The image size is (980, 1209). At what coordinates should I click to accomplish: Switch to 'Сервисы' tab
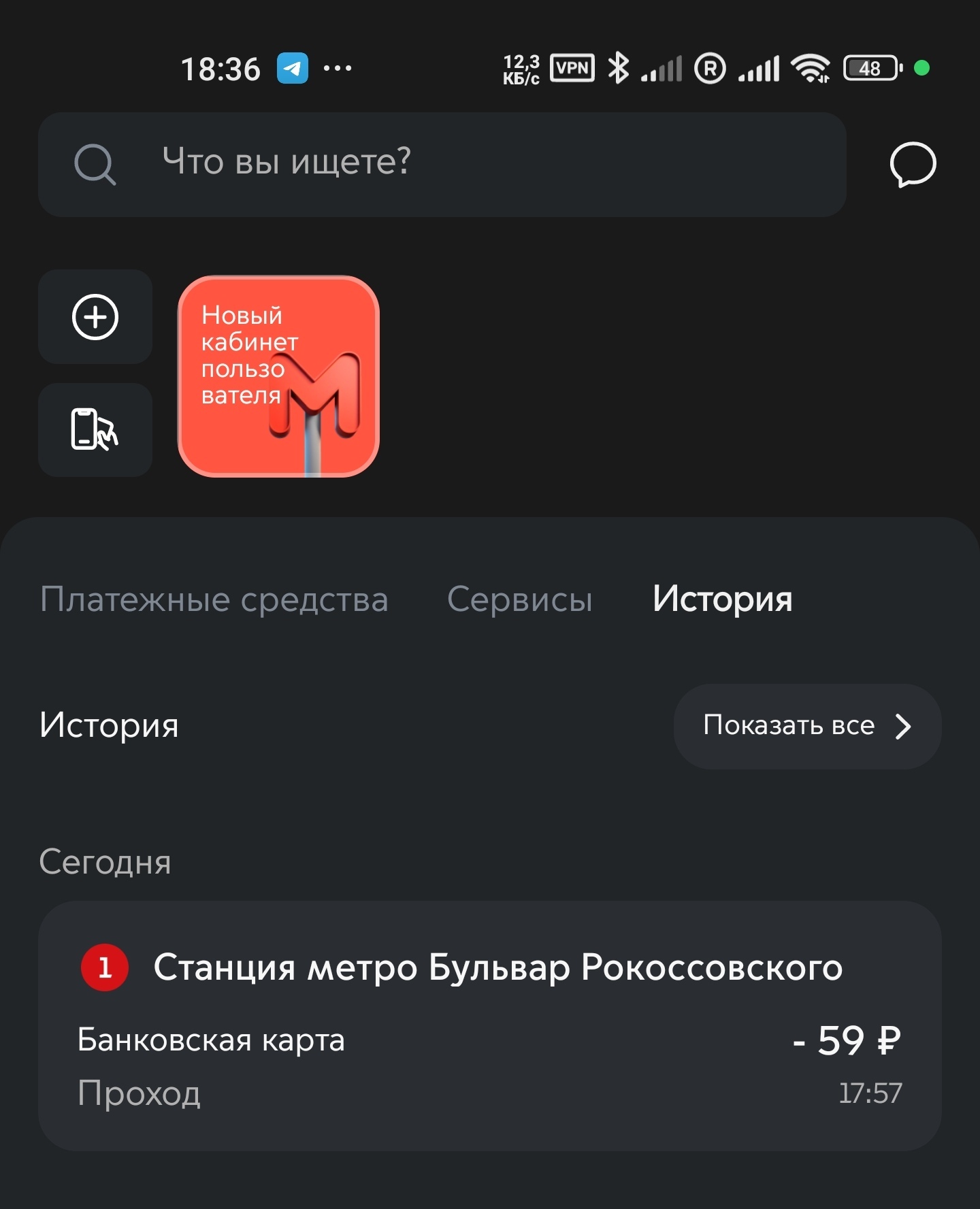click(519, 599)
